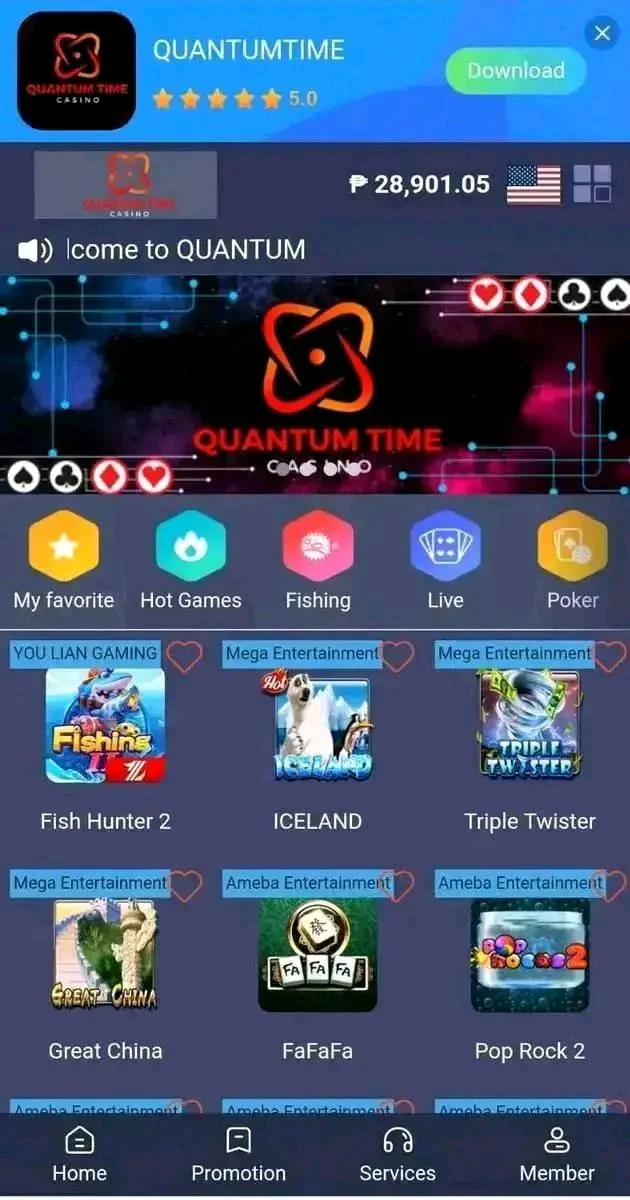The height and width of the screenshot is (1200, 630).
Task: Open the Fishing category
Action: [x=318, y=561]
